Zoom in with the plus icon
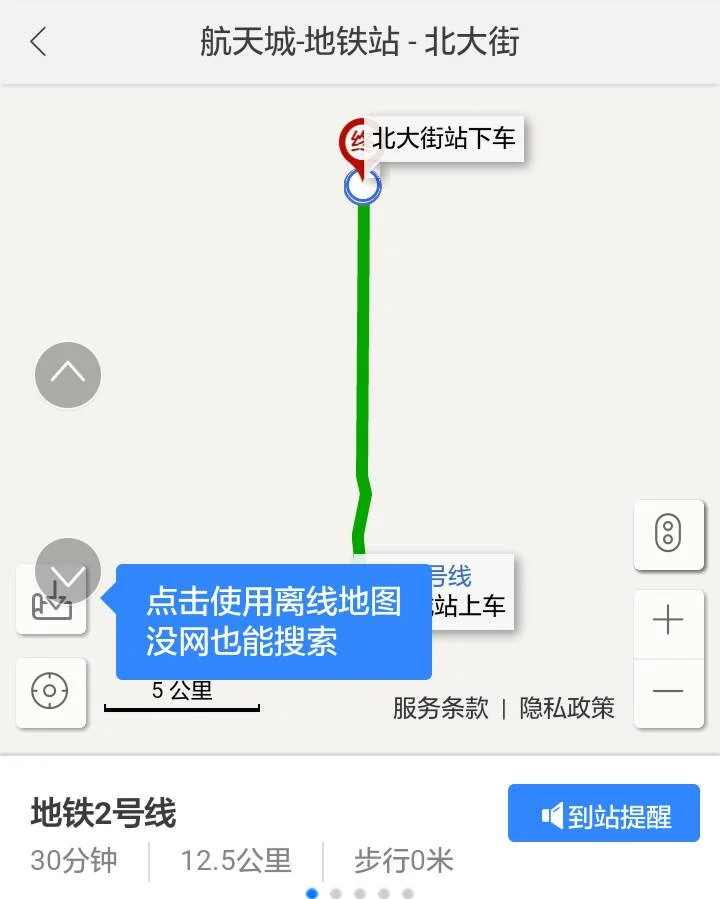The image size is (720, 899). click(x=668, y=619)
